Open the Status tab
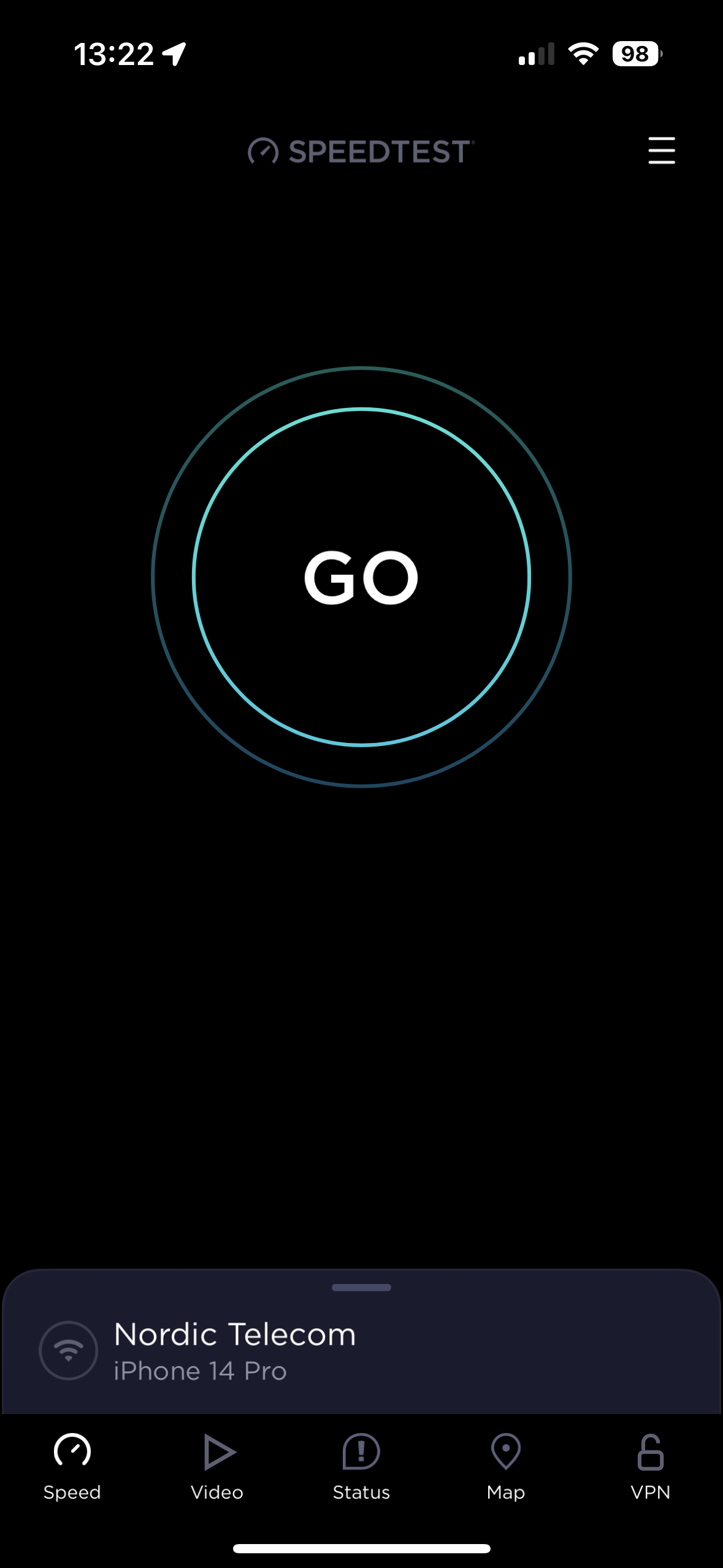The height and width of the screenshot is (1568, 723). tap(361, 1466)
